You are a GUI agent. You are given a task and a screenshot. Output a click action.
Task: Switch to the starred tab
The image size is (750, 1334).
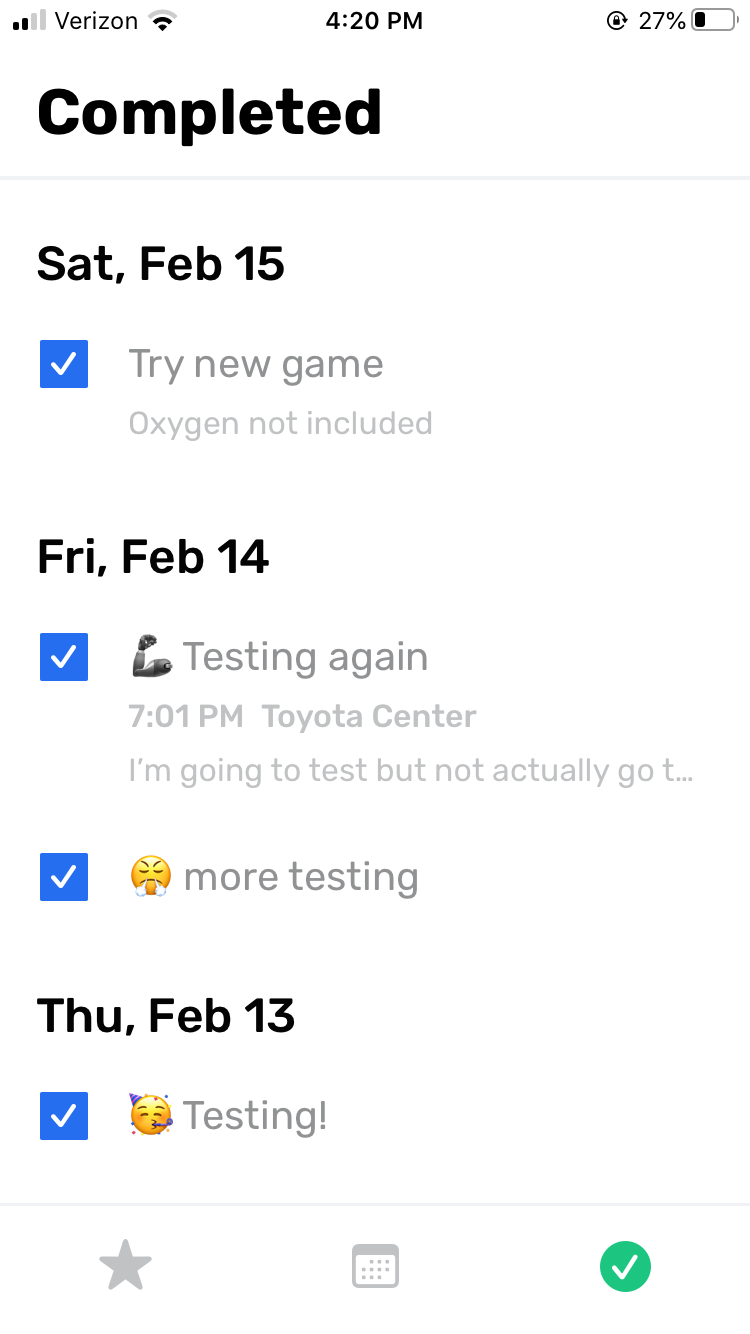click(125, 1267)
